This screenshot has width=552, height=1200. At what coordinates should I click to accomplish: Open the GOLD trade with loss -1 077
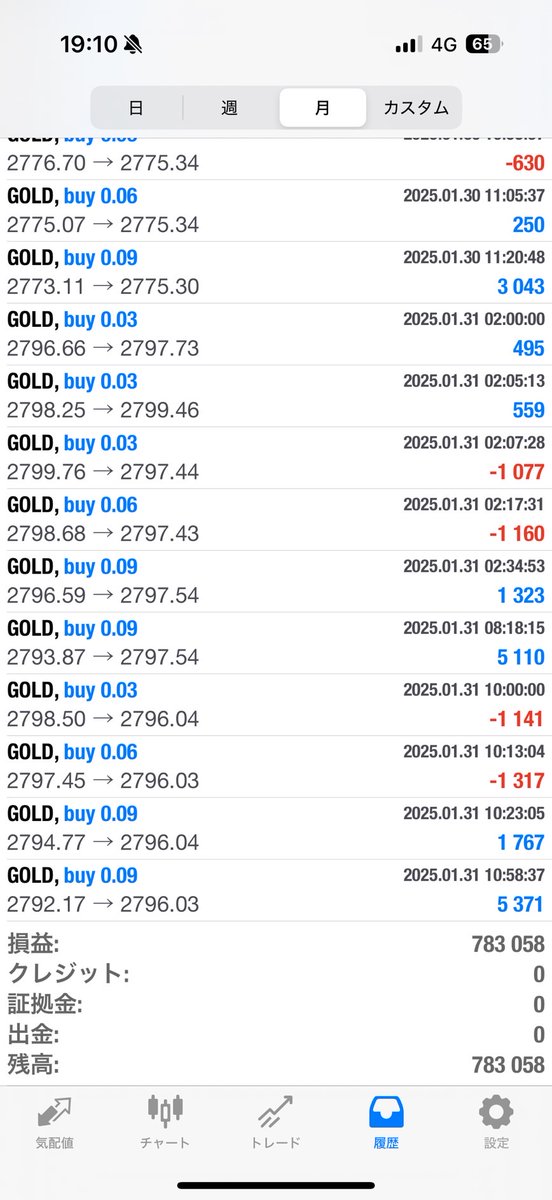coord(276,458)
